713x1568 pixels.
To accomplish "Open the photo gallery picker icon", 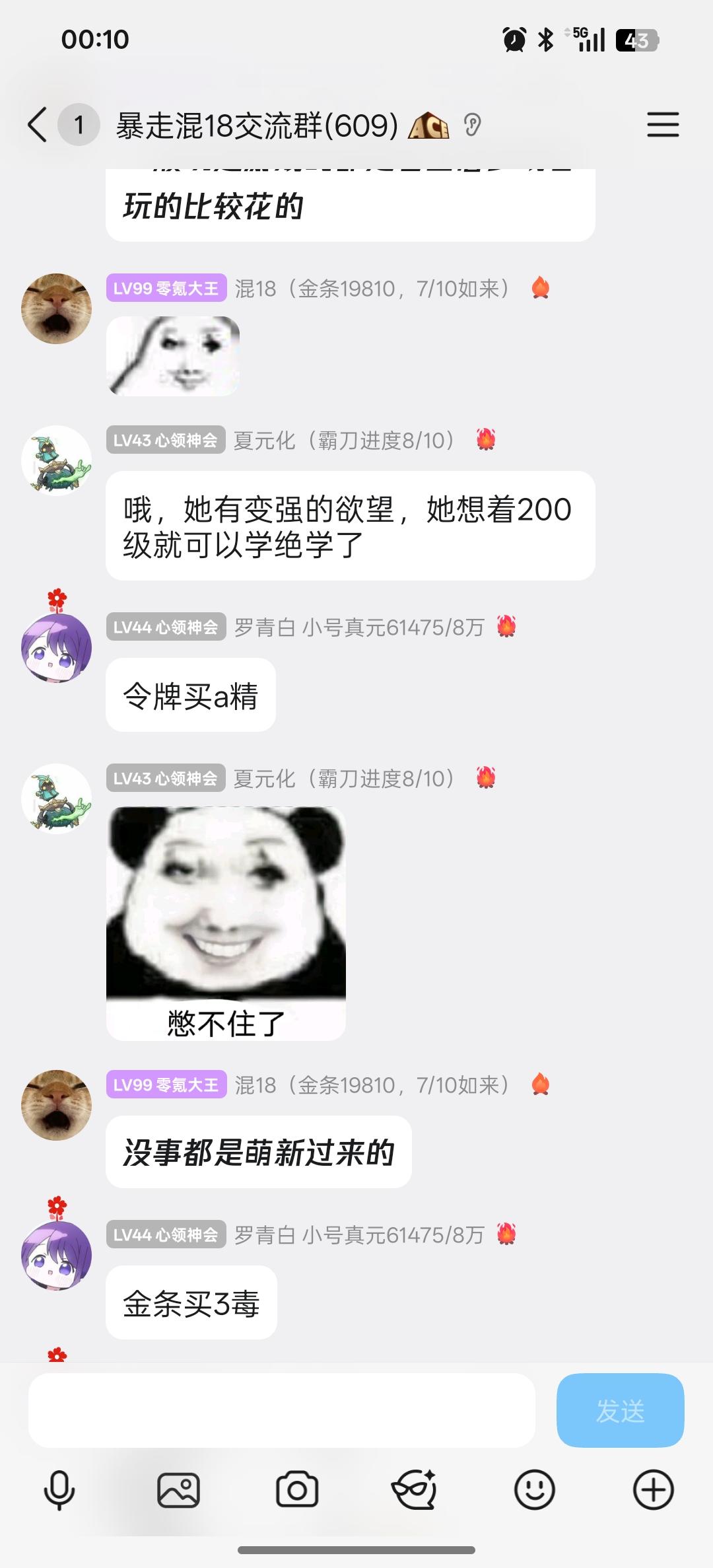I will coord(178,1491).
